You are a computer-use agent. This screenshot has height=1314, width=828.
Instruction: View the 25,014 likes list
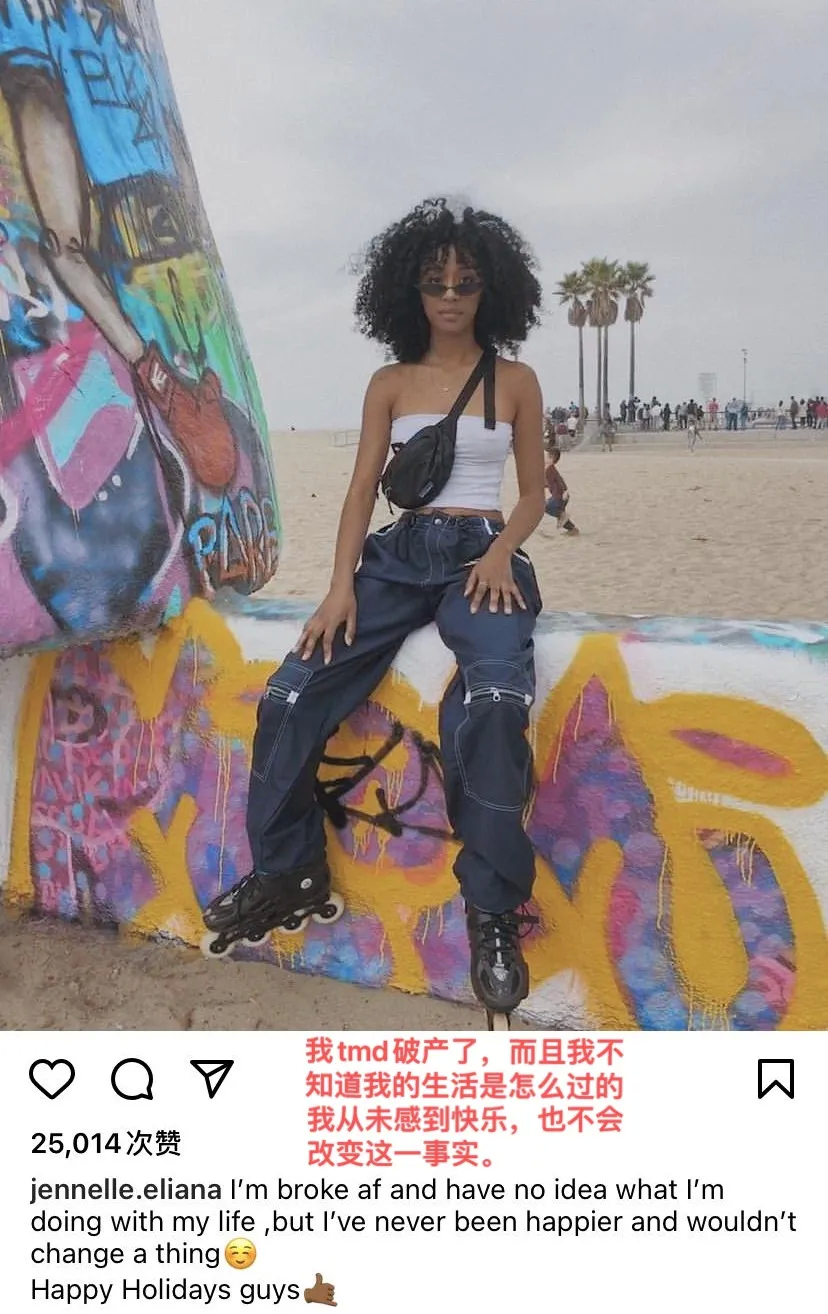tap(106, 1143)
